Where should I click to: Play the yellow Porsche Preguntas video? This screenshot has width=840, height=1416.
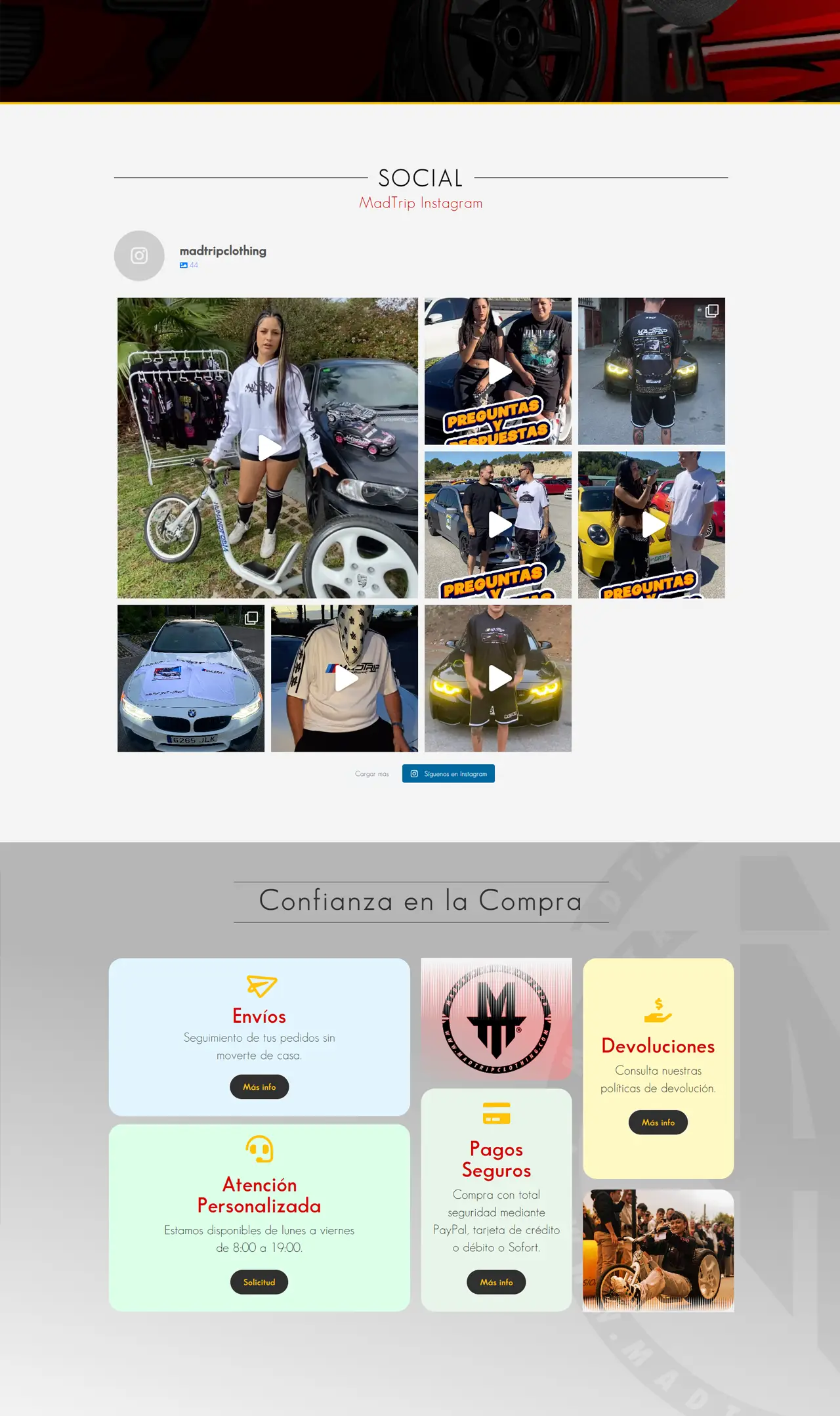652,525
